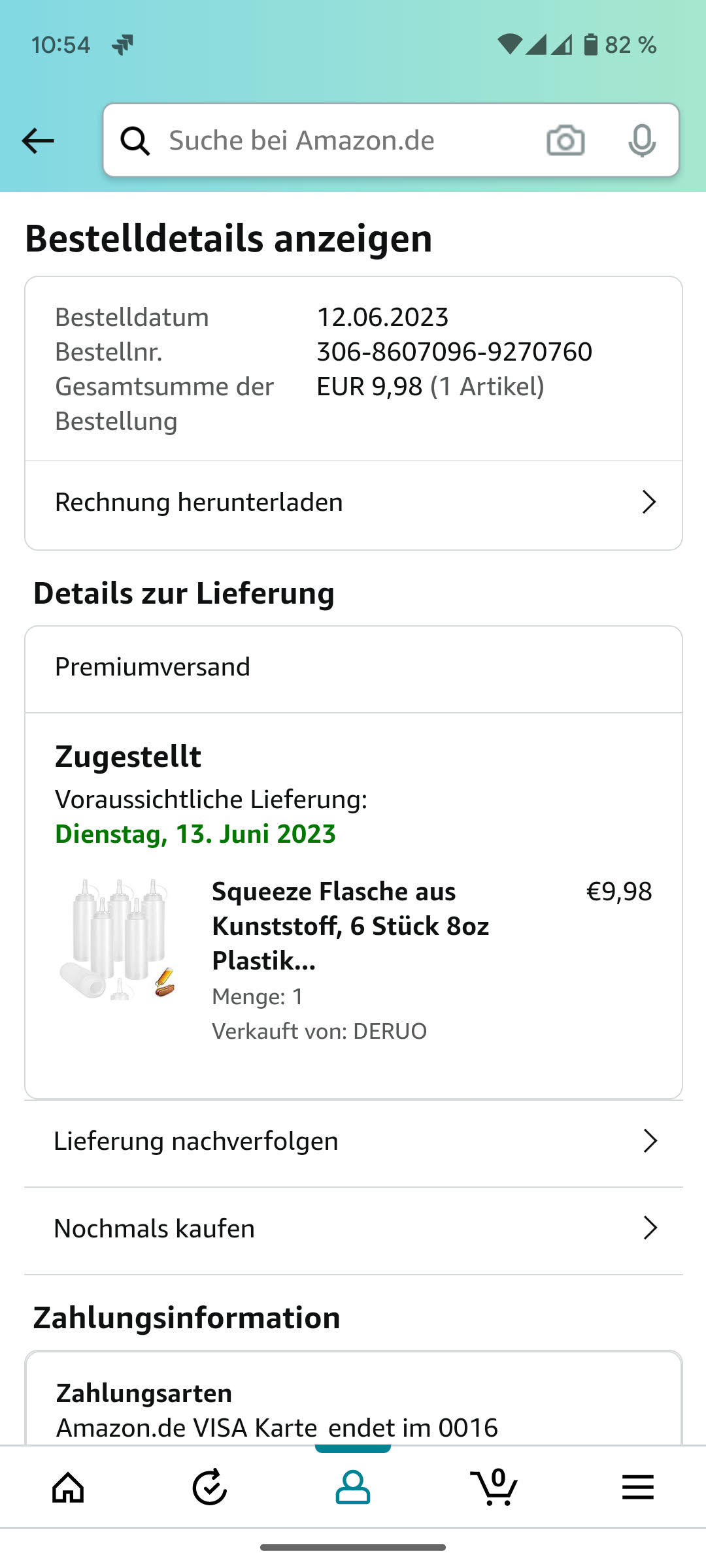This screenshot has width=706, height=1568.
Task: Go back with the arrow icon
Action: [38, 140]
